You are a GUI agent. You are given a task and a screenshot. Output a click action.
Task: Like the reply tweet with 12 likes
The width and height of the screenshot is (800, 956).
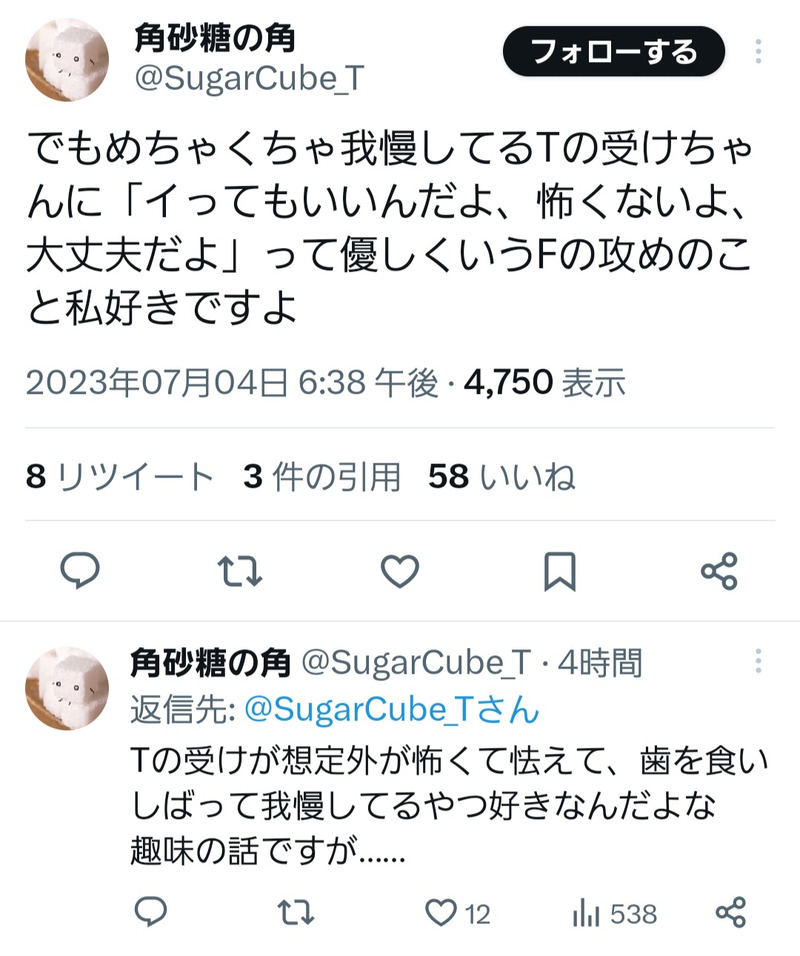(456, 912)
